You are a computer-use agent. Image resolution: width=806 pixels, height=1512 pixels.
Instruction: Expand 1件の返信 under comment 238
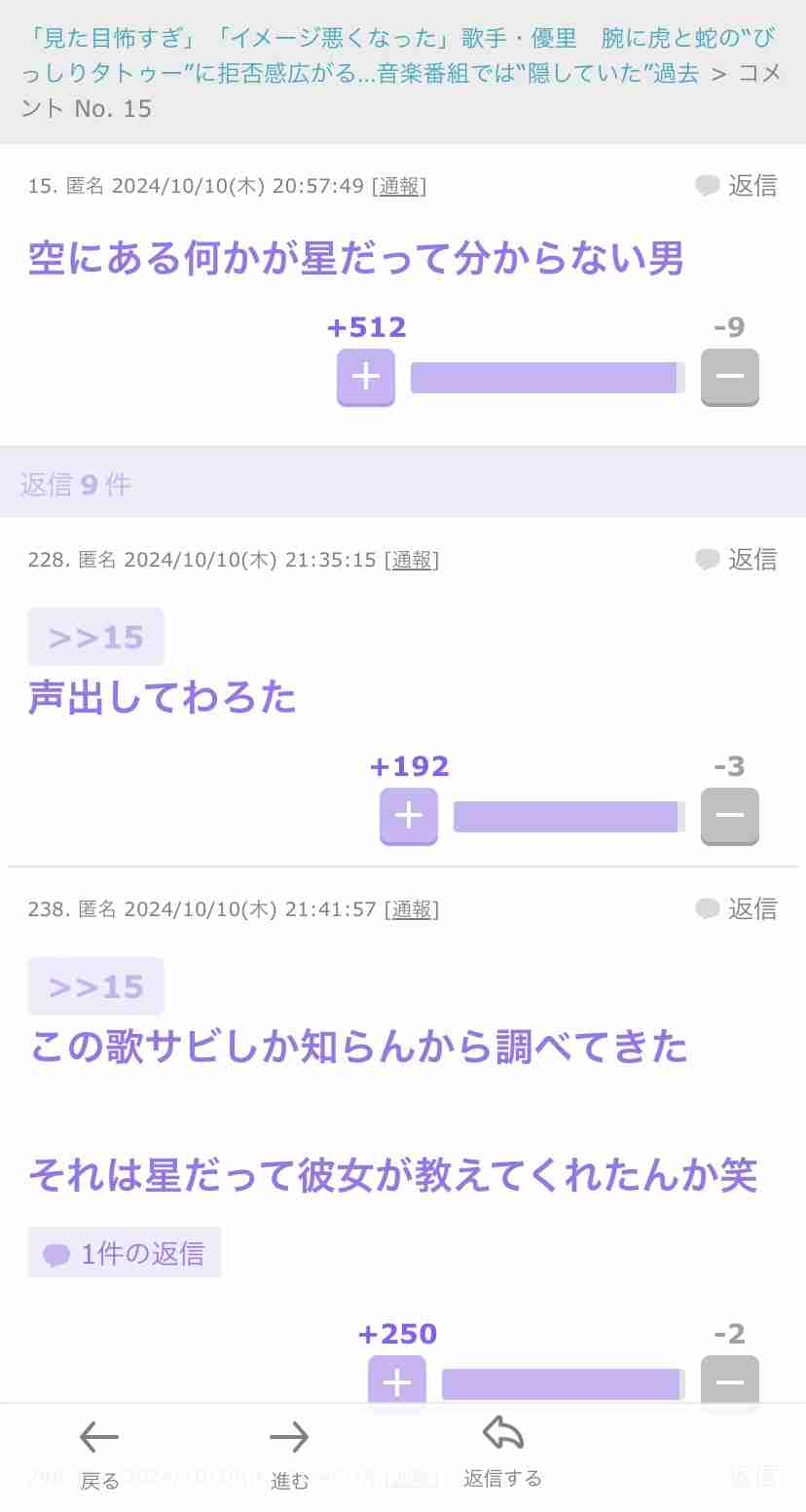pyautogui.click(x=125, y=1253)
